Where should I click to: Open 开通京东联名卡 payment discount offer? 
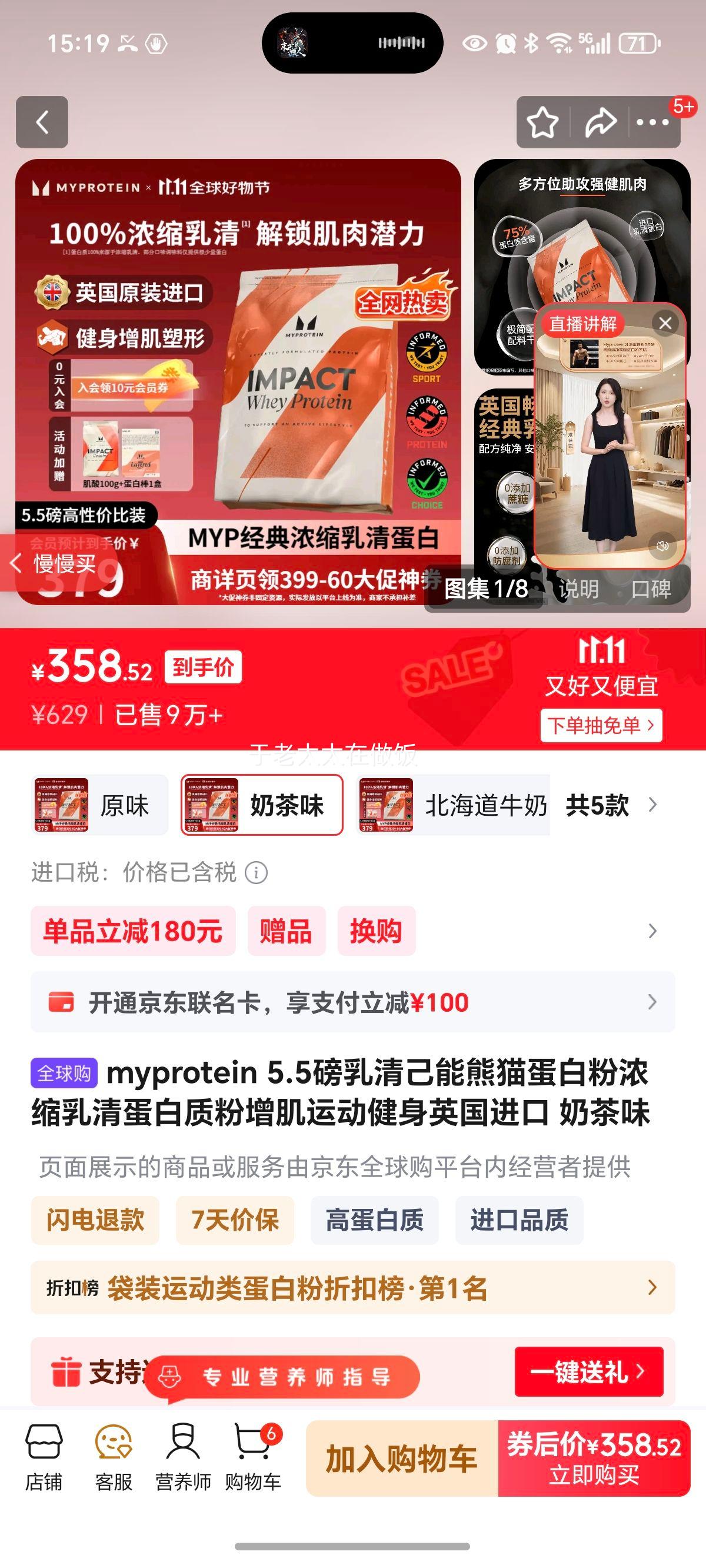coord(352,1002)
